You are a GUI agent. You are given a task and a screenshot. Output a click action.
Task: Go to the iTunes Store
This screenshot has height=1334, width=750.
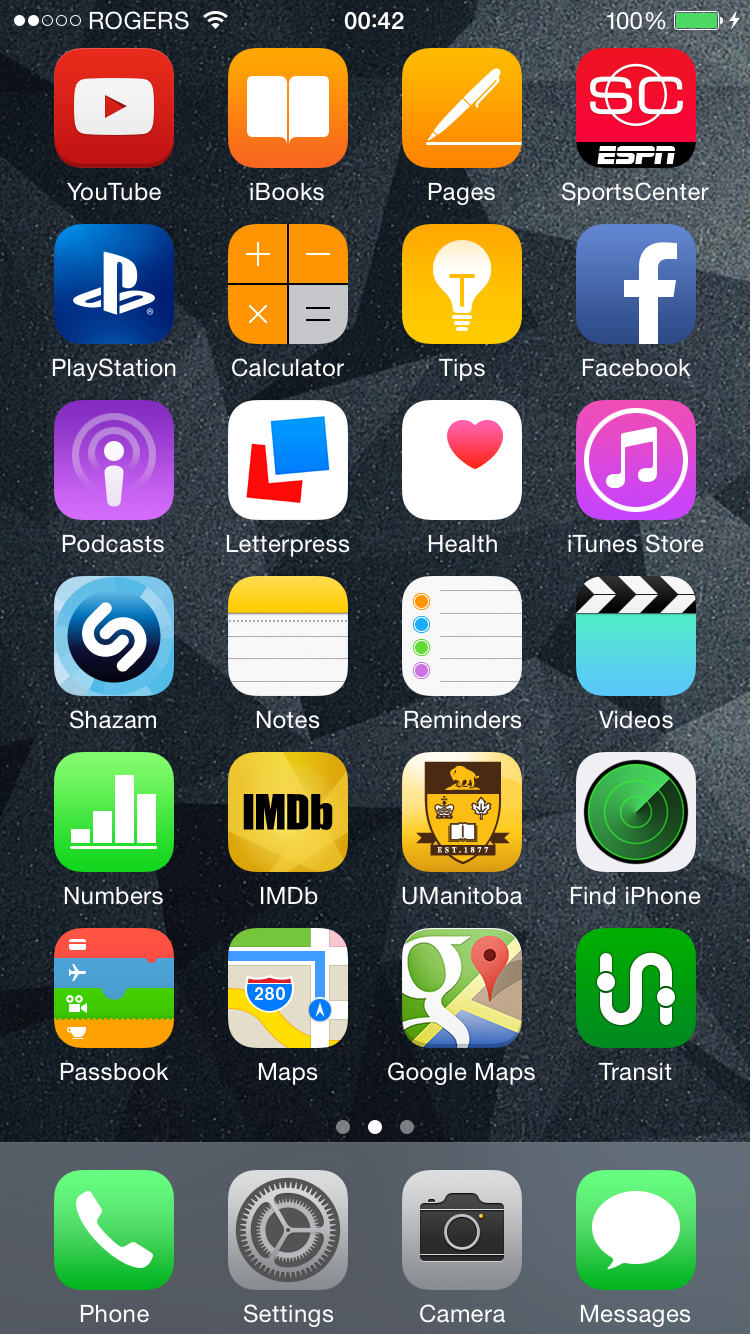tap(636, 460)
